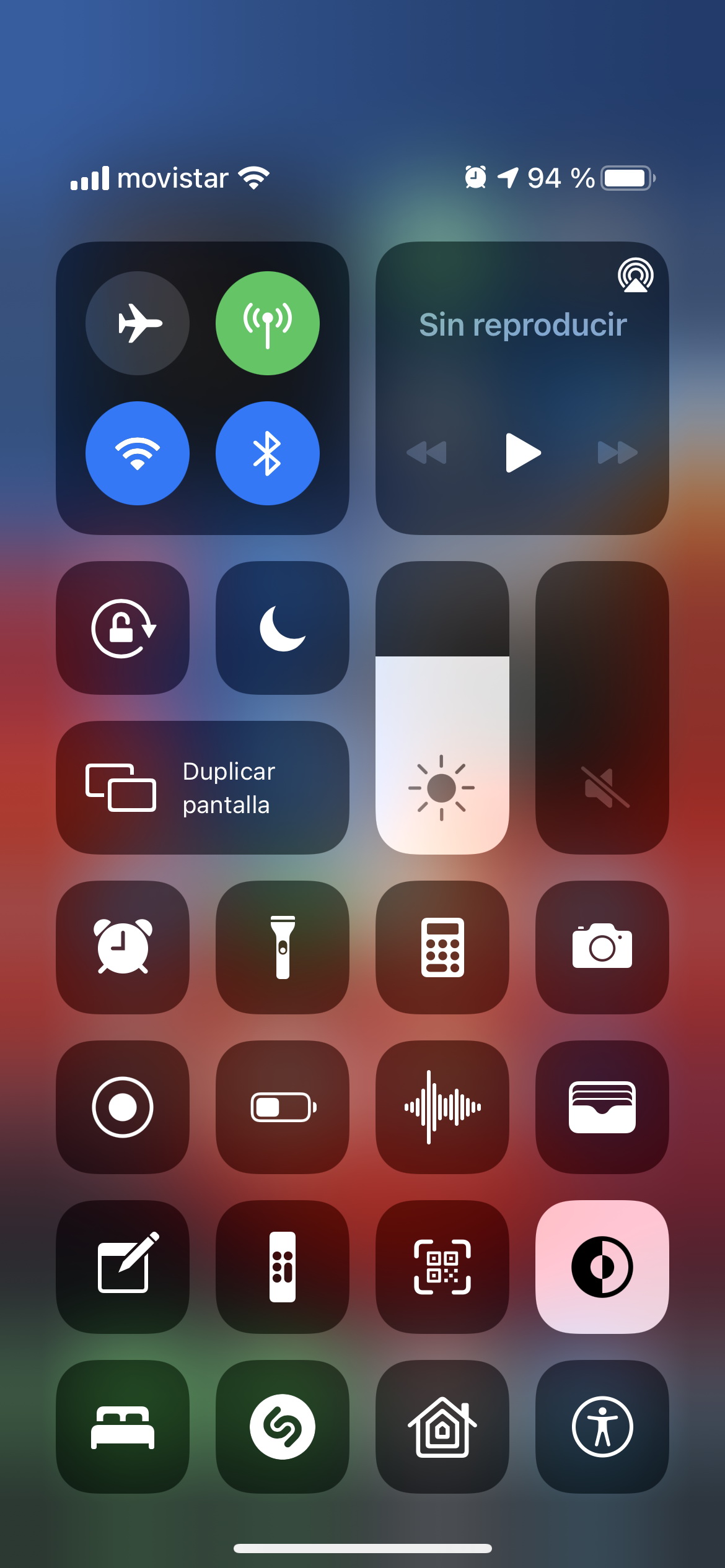Screen dimensions: 725x1568
Task: Open Home accessories controls
Action: pyautogui.click(x=442, y=1427)
